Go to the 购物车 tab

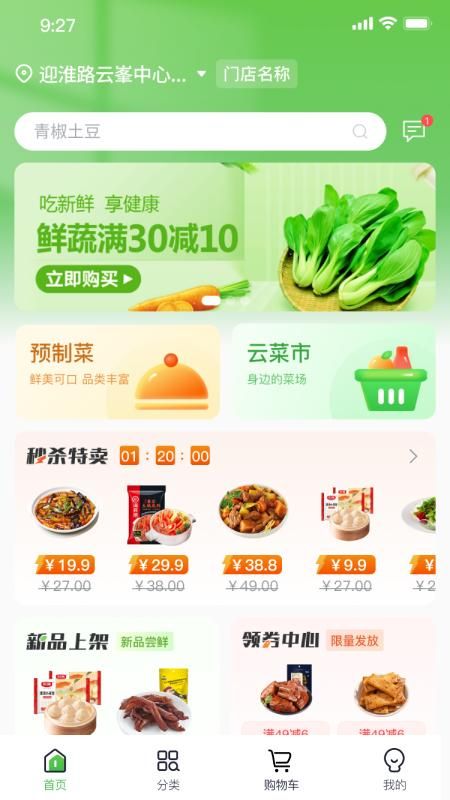[281, 769]
